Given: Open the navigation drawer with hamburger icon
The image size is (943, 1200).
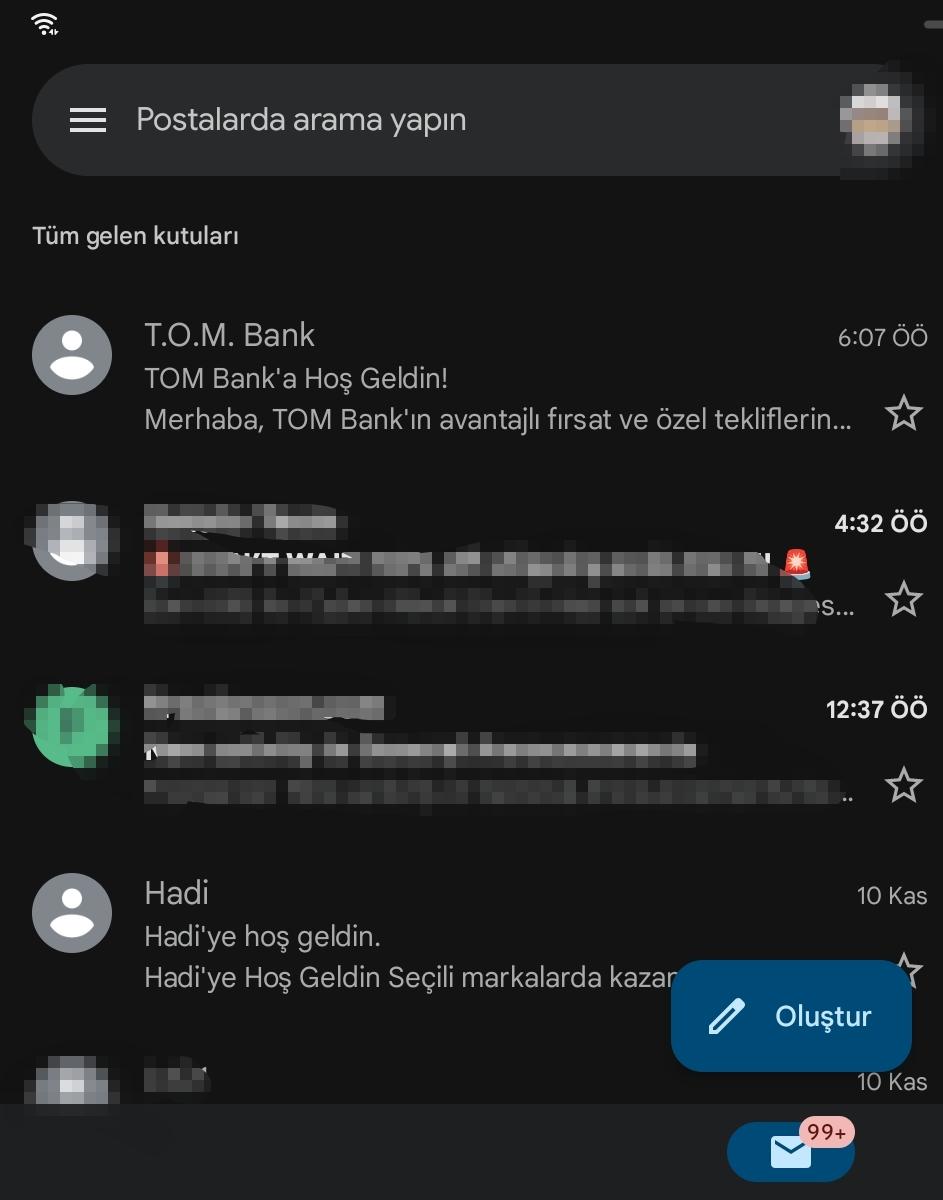Looking at the screenshot, I should point(88,120).
